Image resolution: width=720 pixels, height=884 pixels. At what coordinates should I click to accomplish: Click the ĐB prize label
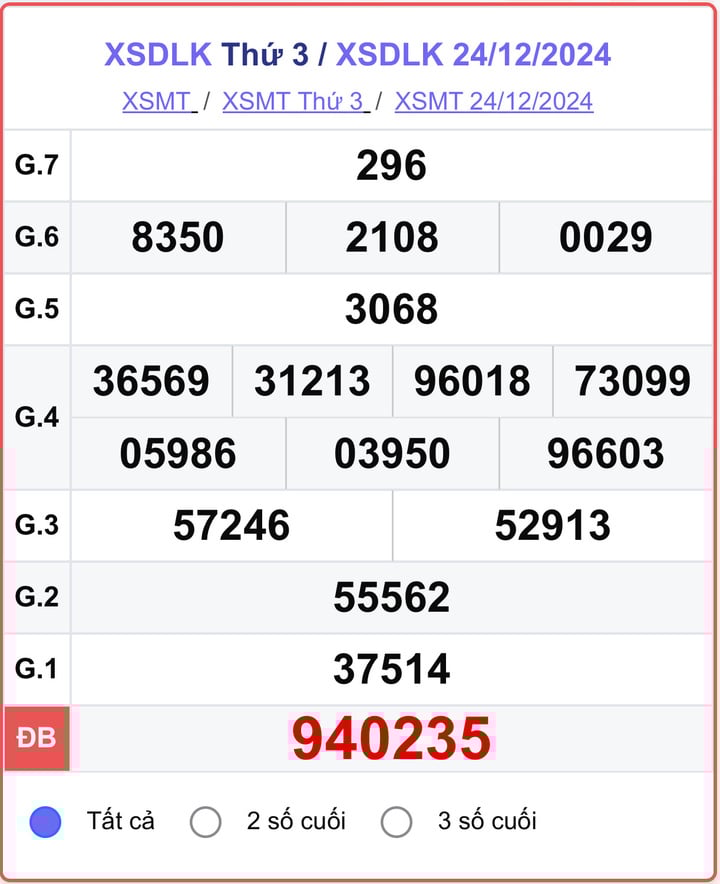tap(37, 740)
